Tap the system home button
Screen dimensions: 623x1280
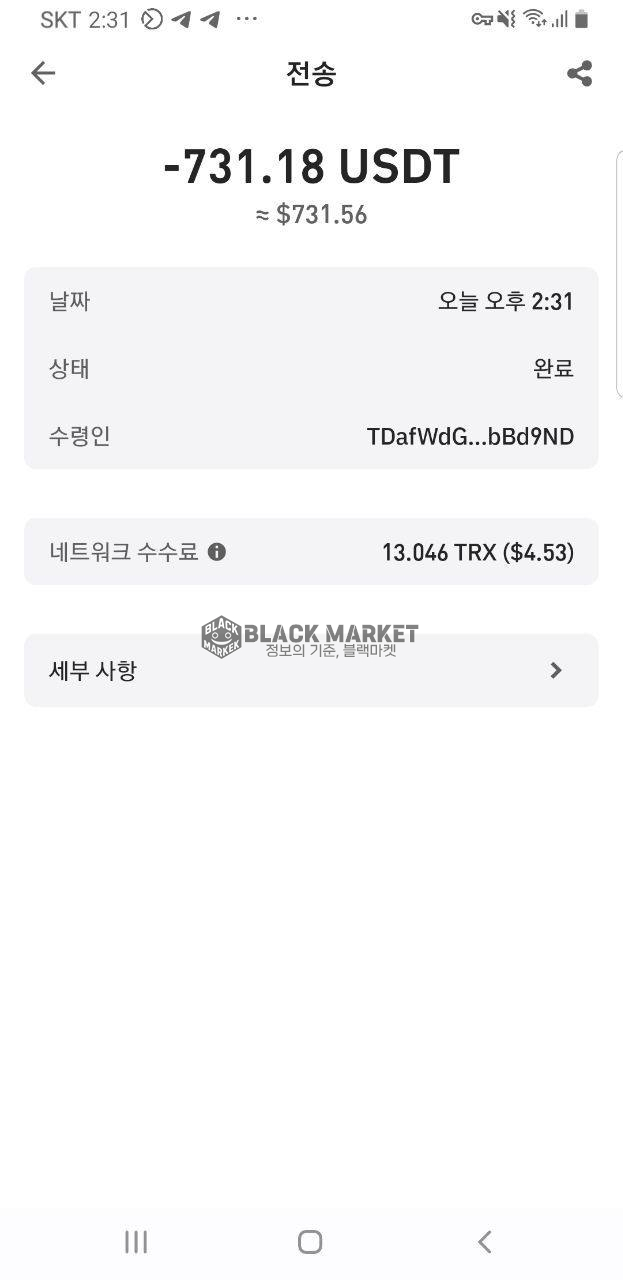pyautogui.click(x=310, y=1242)
